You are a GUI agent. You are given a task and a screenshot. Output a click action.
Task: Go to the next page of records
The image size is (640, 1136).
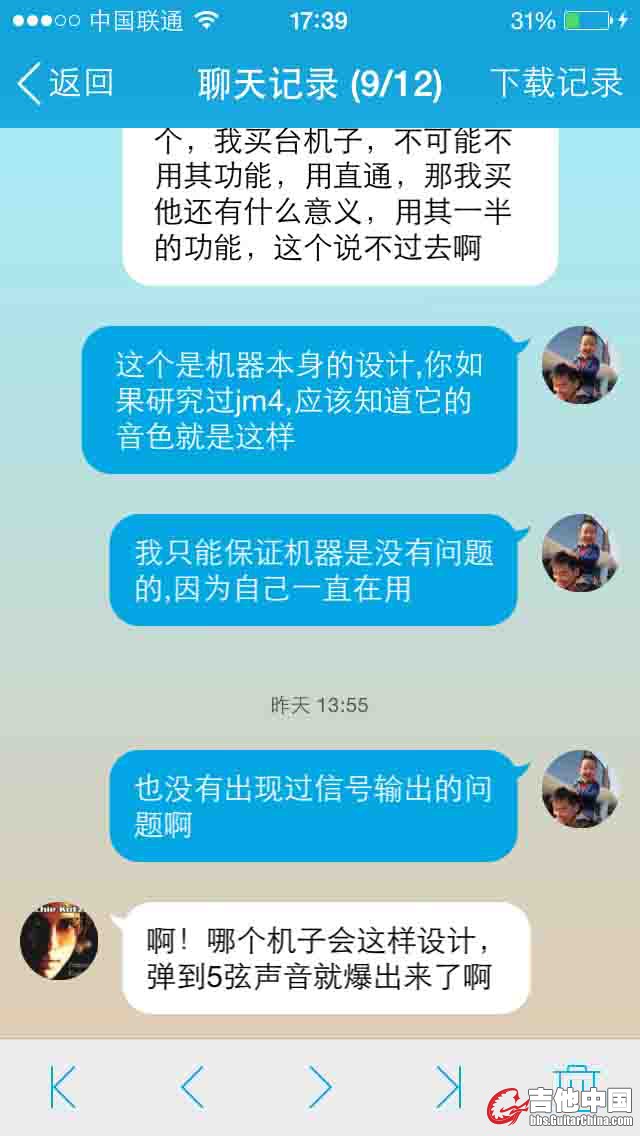click(x=320, y=1086)
